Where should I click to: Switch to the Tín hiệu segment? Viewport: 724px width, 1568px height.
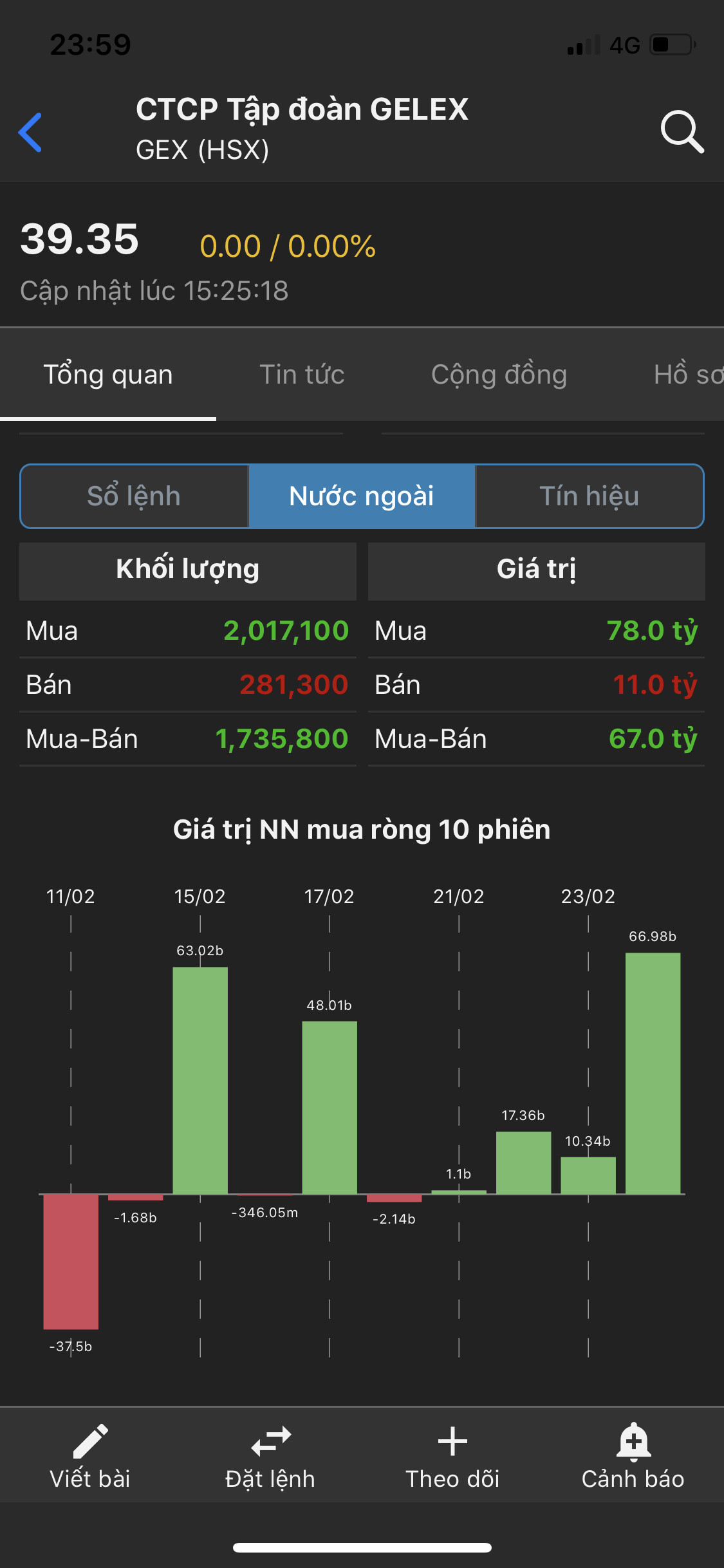click(x=589, y=496)
